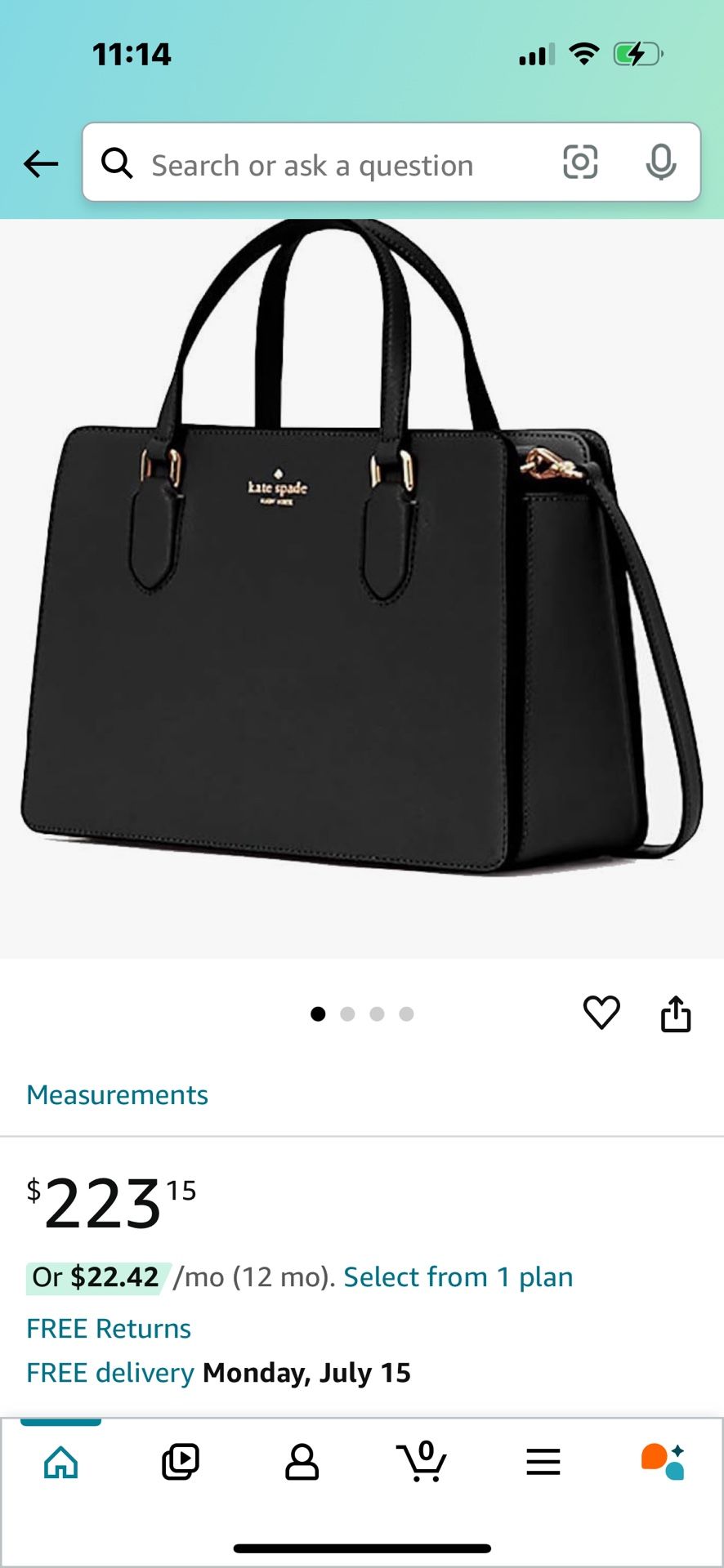
Task: Open the shopping cart
Action: tap(422, 1462)
